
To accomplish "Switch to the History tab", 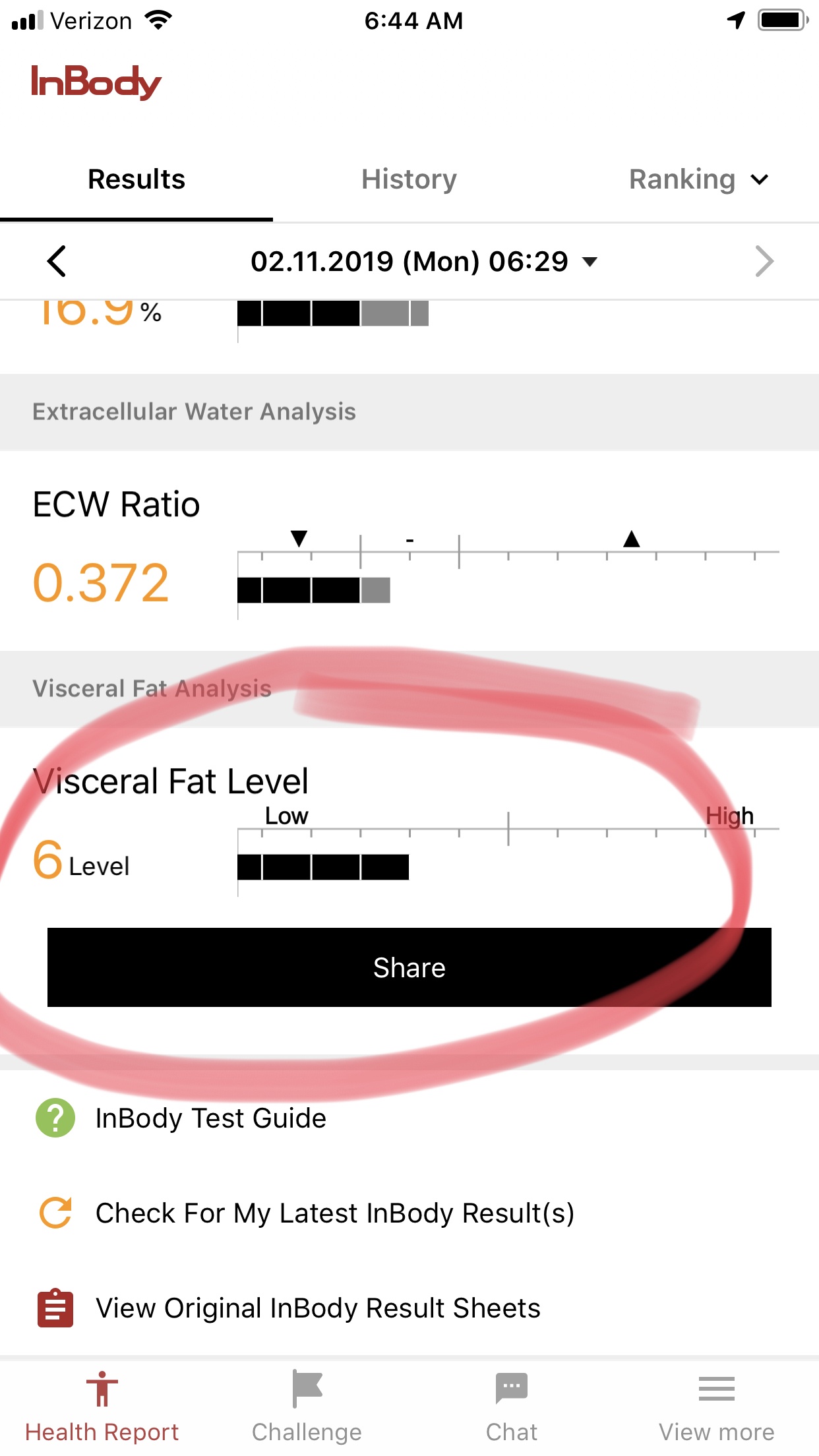I will (409, 179).
